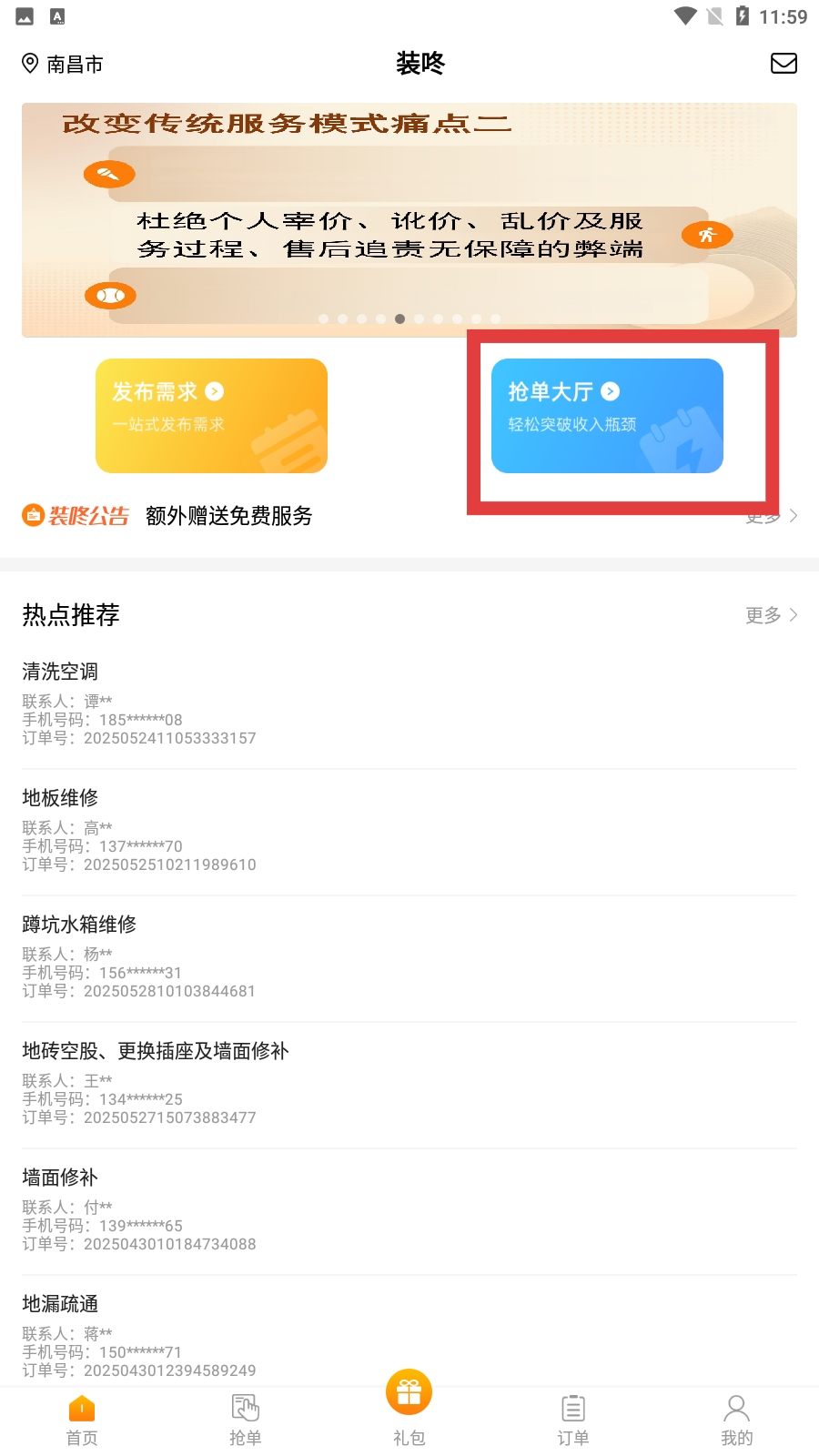
Task: View more in 热点推荐
Action: 771,615
